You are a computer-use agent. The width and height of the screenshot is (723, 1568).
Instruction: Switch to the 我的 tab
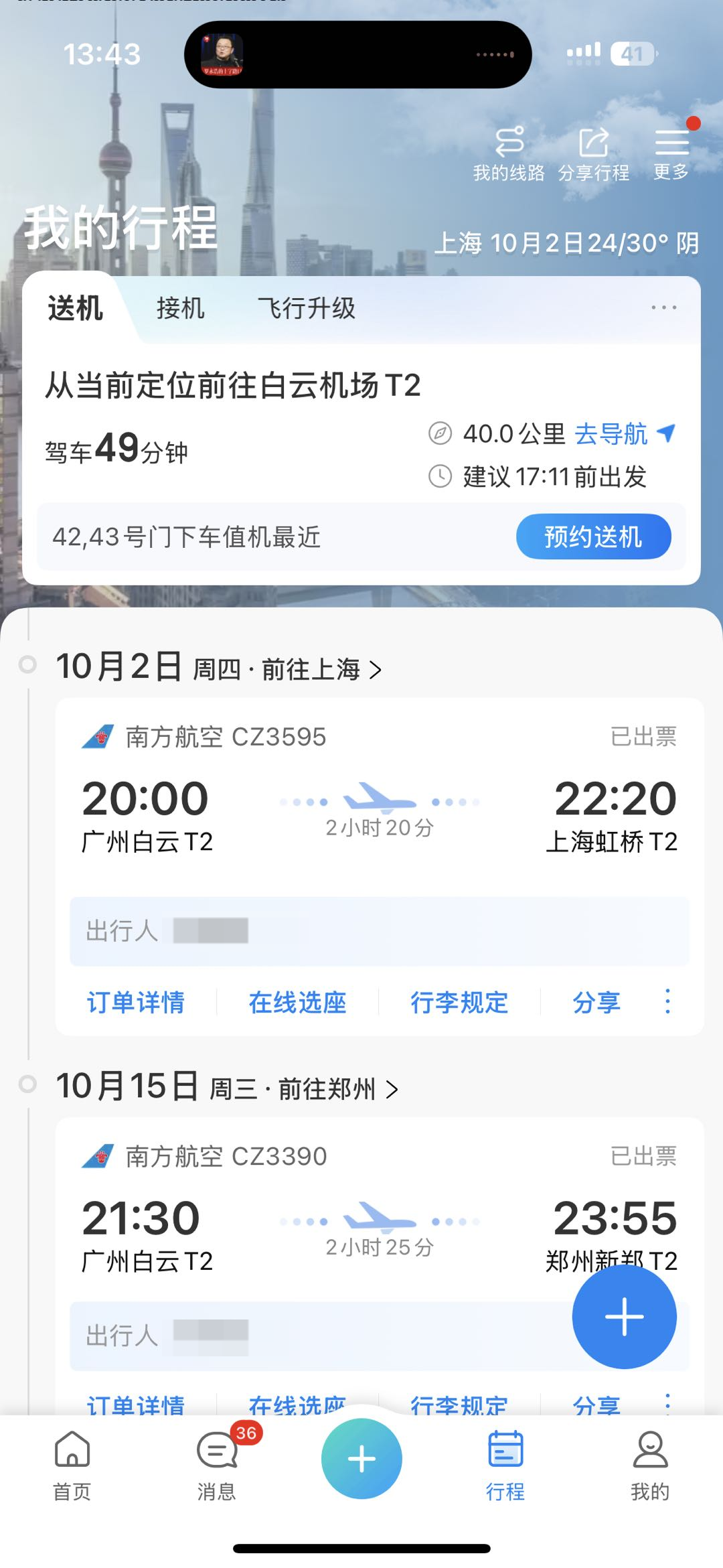click(650, 1466)
